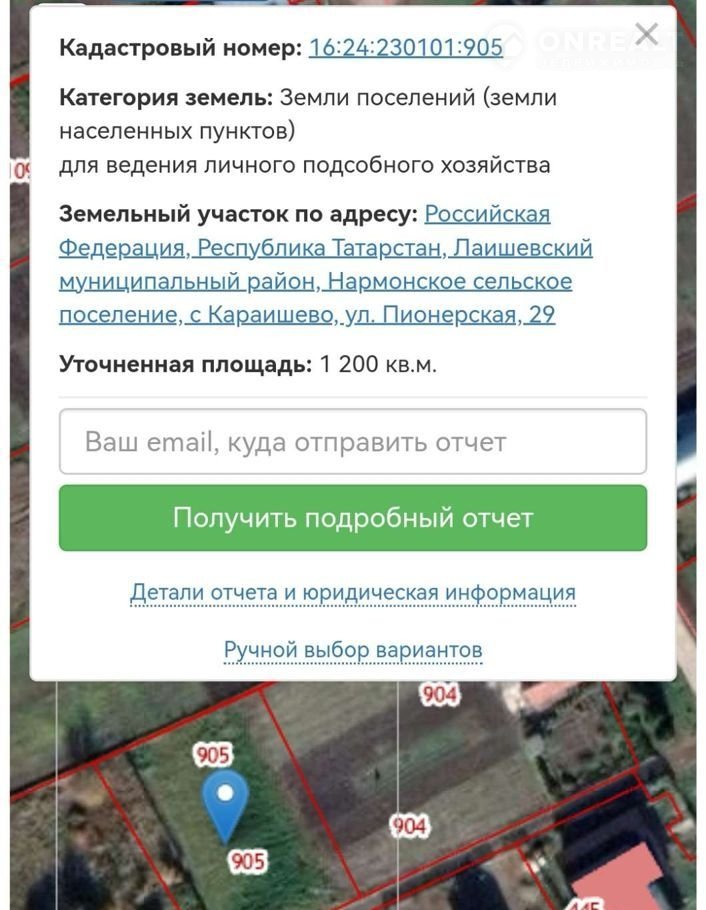Focus the email field for the report
706x910 pixels.
(352, 441)
